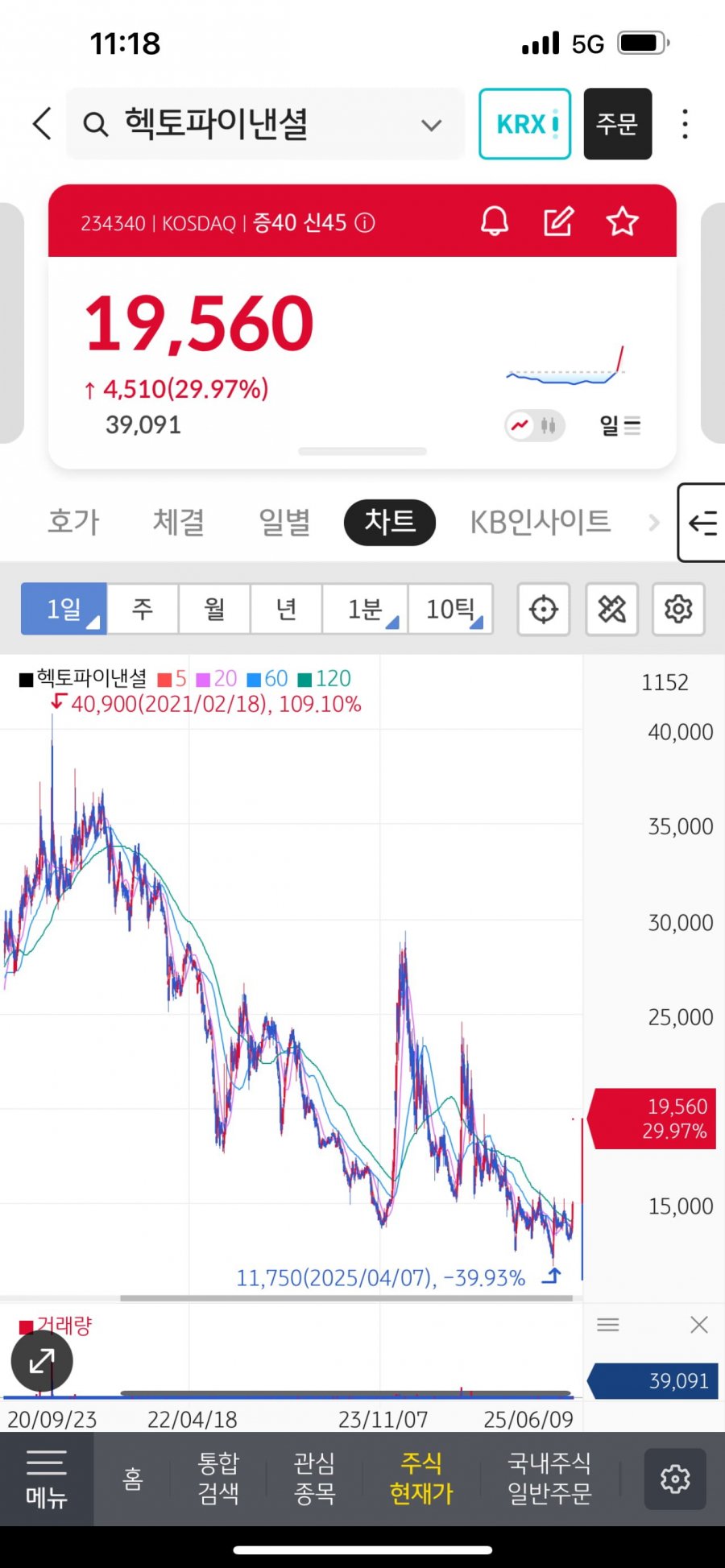Open the memo edit icon

tap(557, 221)
